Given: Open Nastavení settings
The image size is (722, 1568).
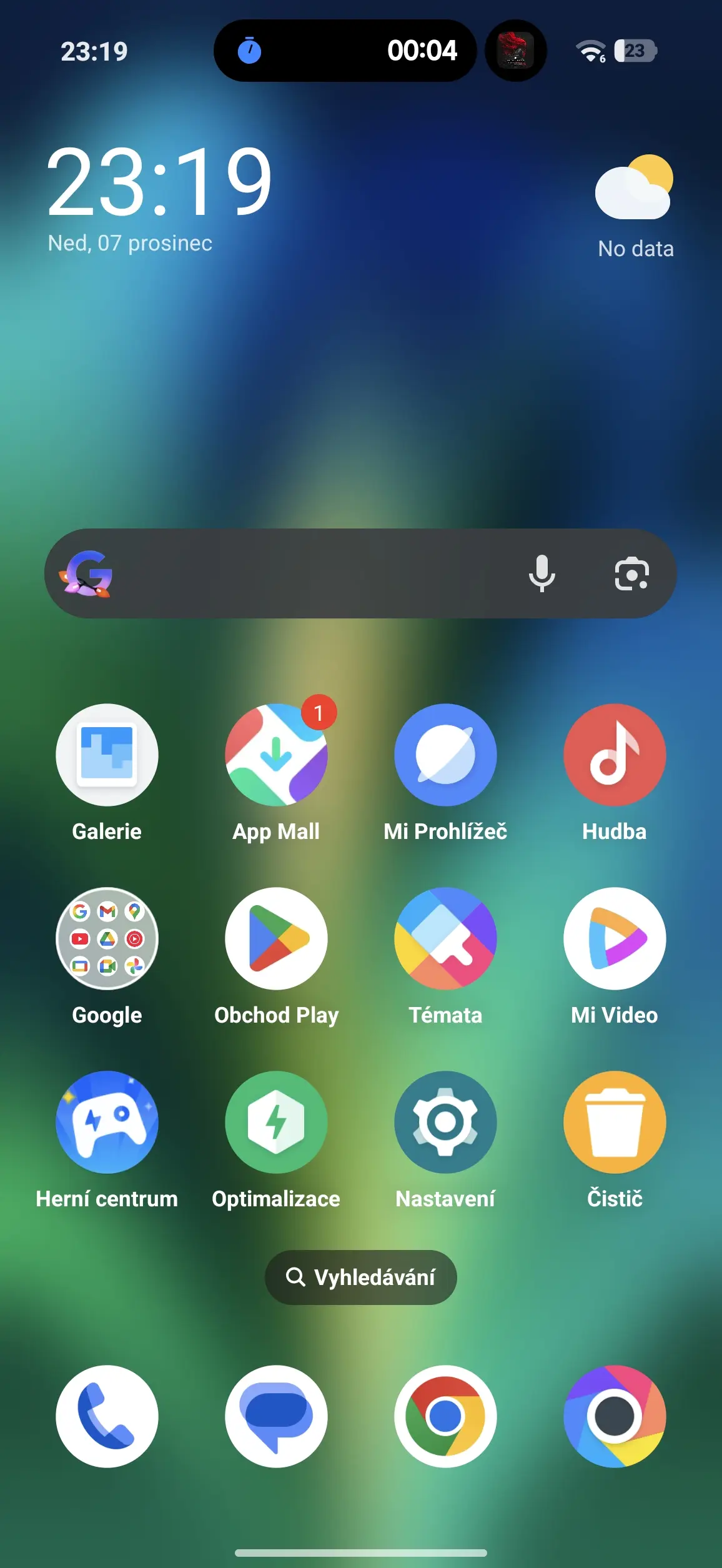Looking at the screenshot, I should (445, 1122).
